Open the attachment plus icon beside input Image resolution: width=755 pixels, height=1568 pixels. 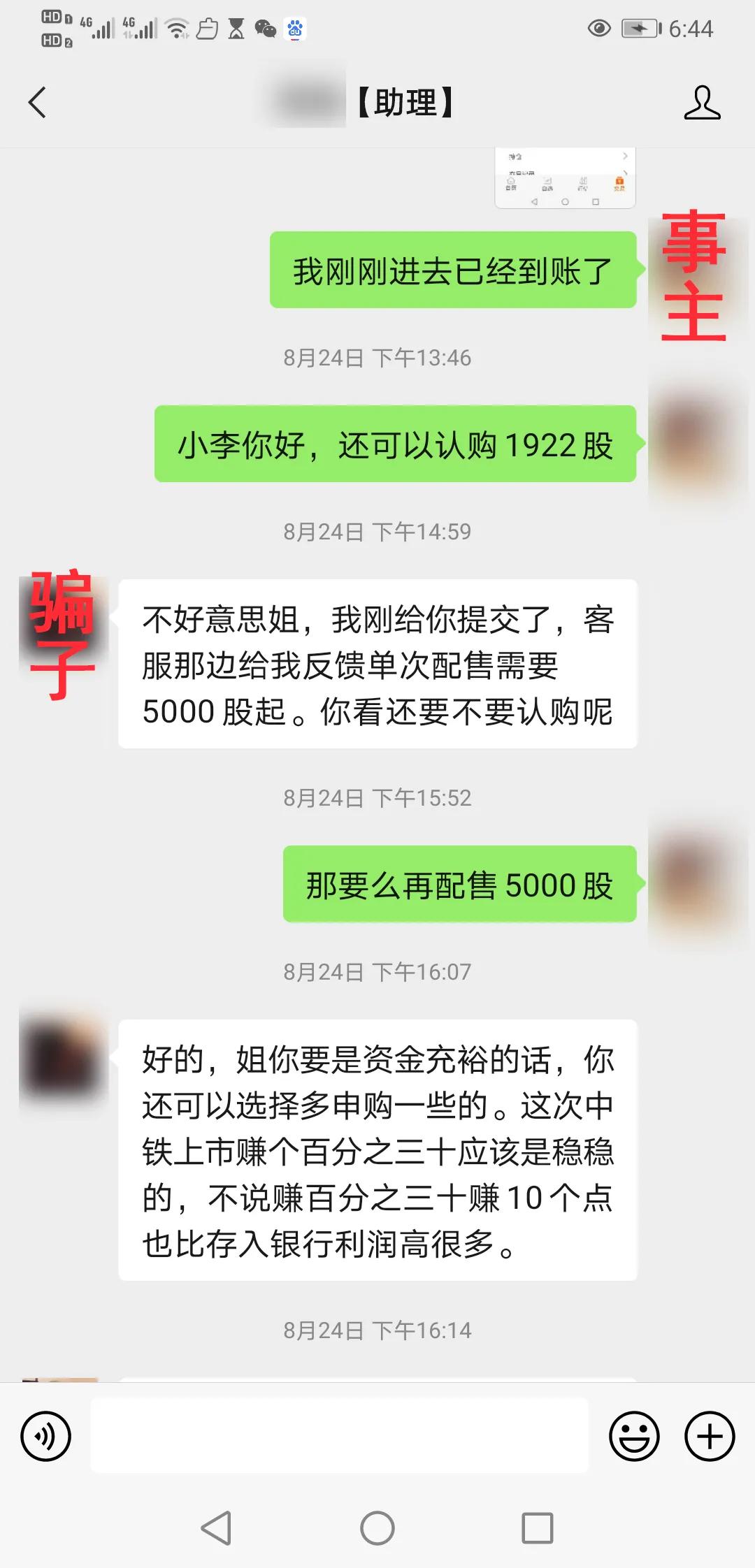pos(708,1434)
